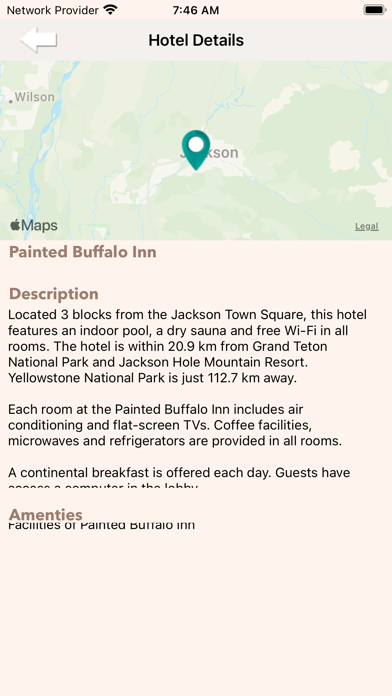Image resolution: width=392 pixels, height=696 pixels.
Task: Go back using the arrow icon
Action: (39, 40)
